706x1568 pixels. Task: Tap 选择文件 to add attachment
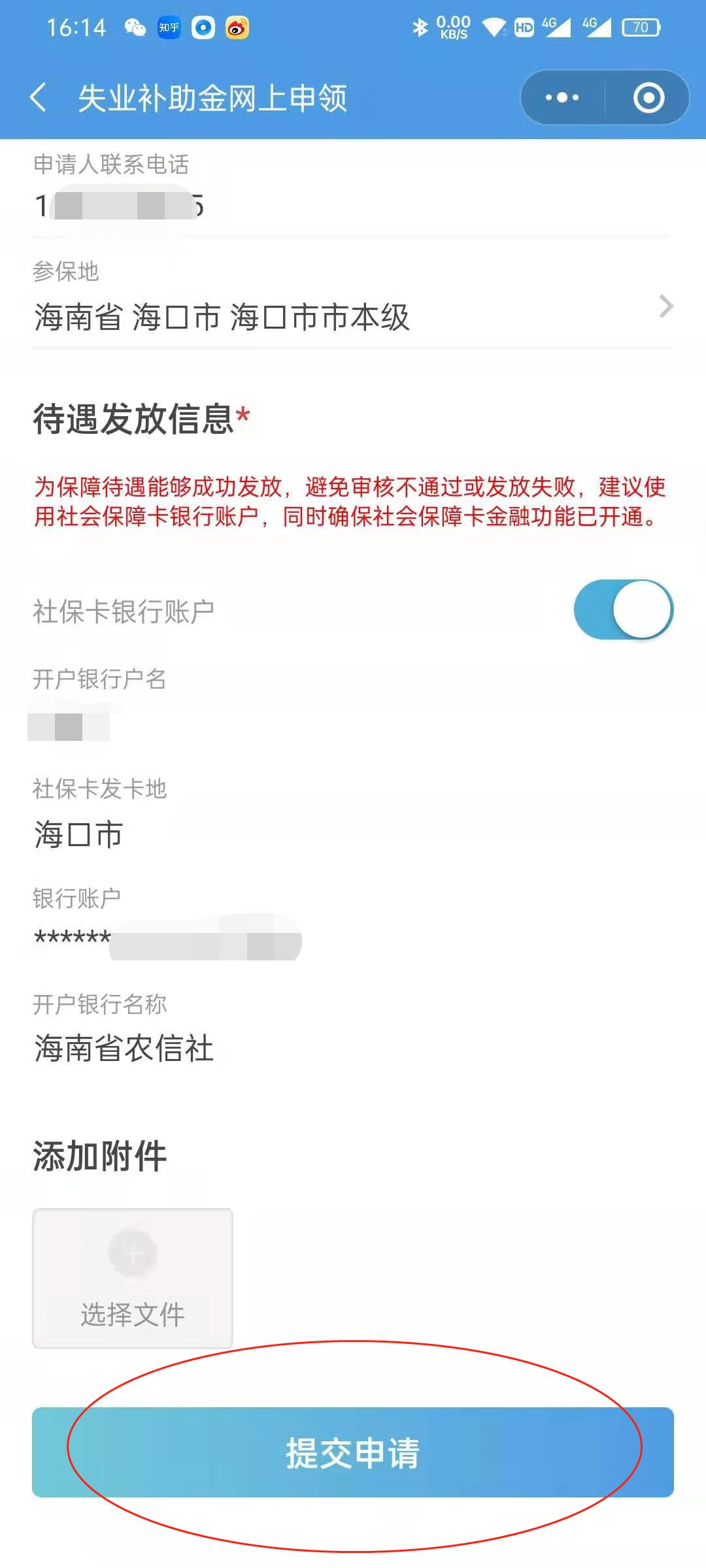tap(133, 1278)
